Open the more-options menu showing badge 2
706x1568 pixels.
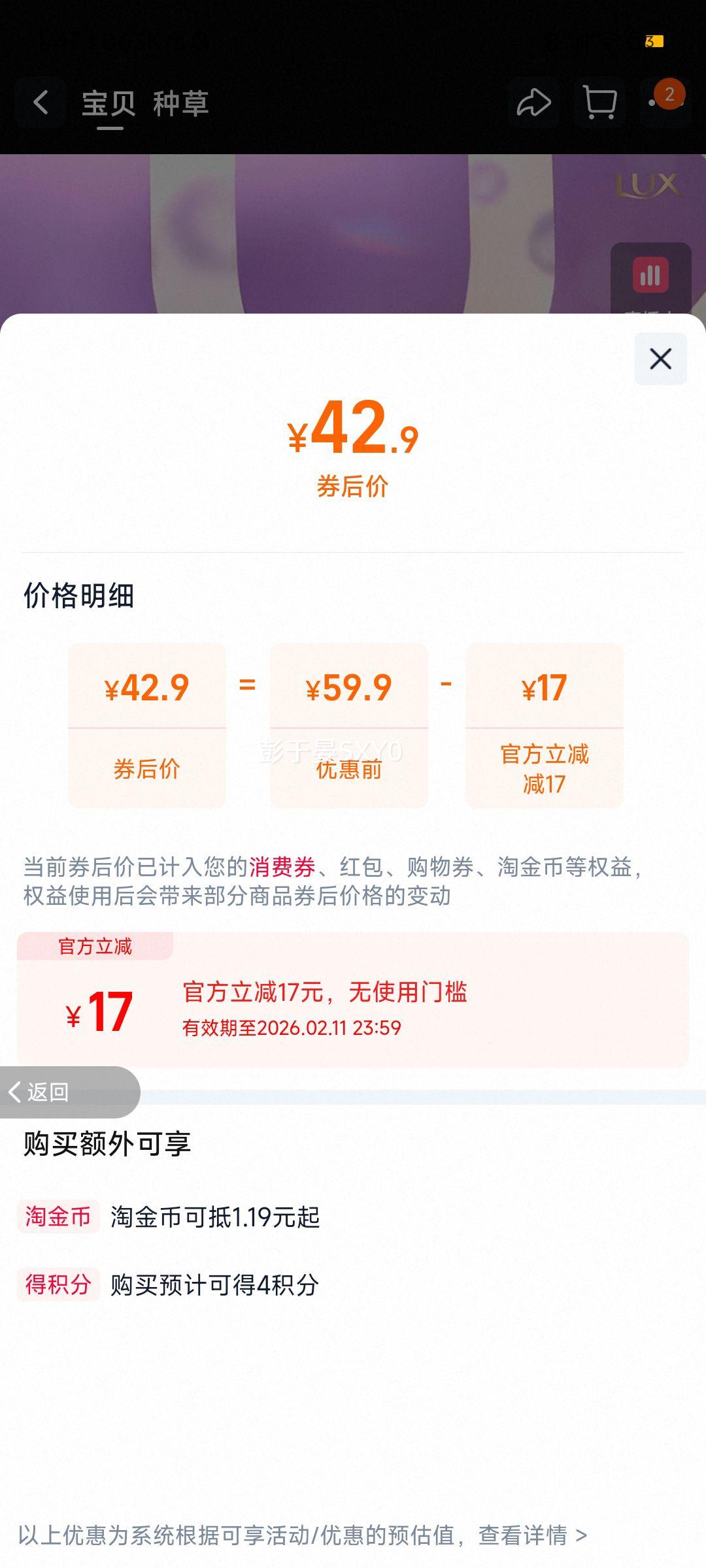pyautogui.click(x=665, y=102)
